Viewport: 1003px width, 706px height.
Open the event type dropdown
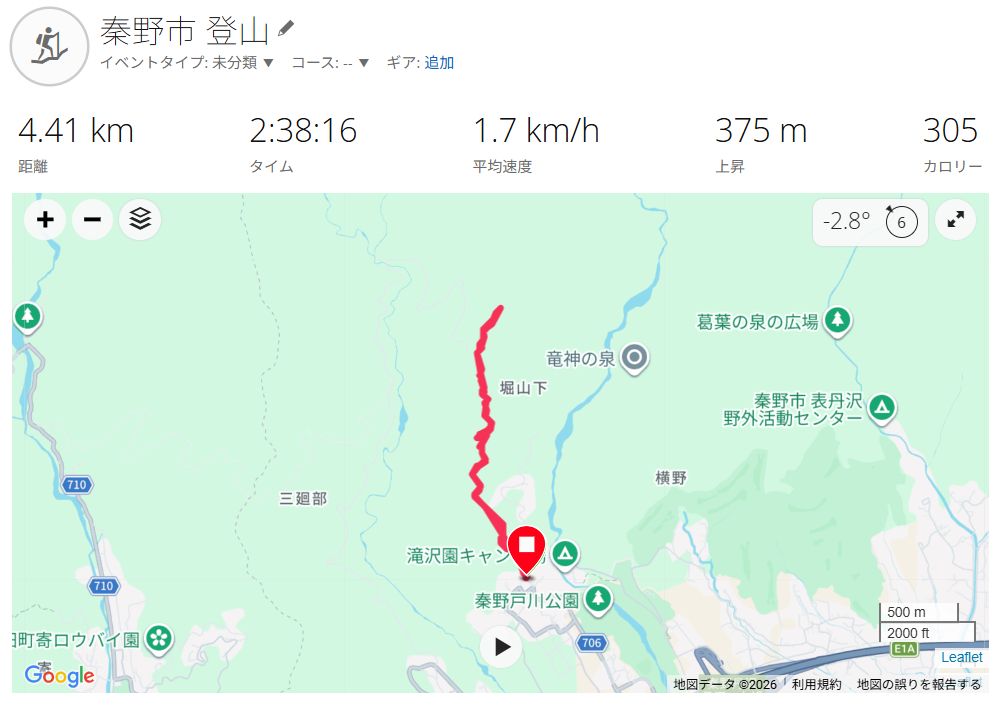tap(239, 63)
